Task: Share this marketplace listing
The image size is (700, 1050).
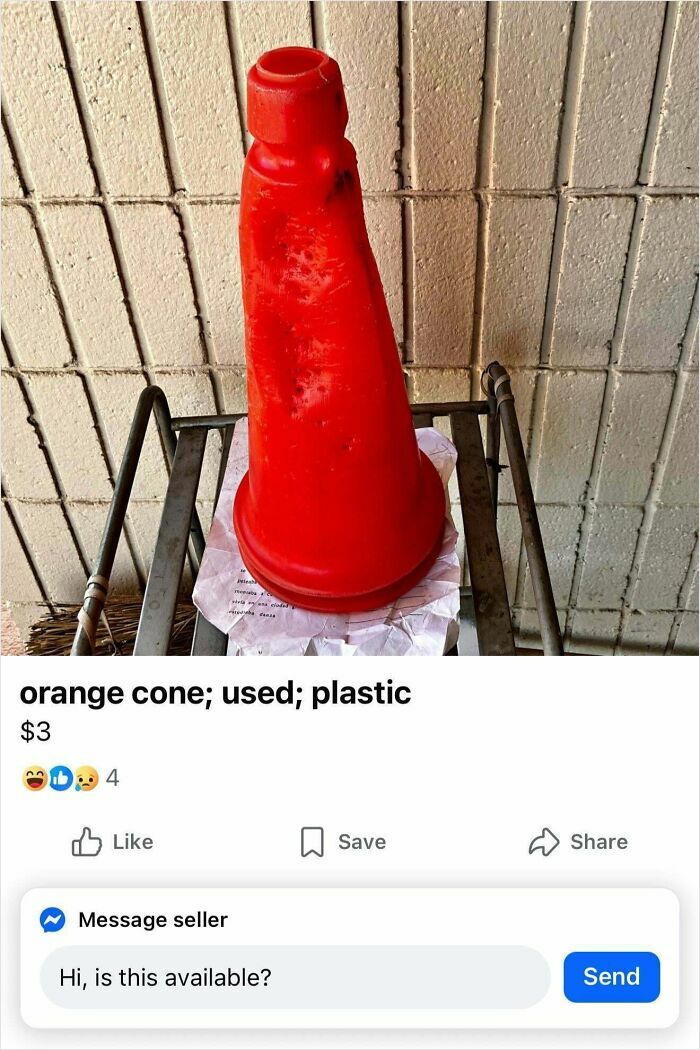Action: click(578, 842)
